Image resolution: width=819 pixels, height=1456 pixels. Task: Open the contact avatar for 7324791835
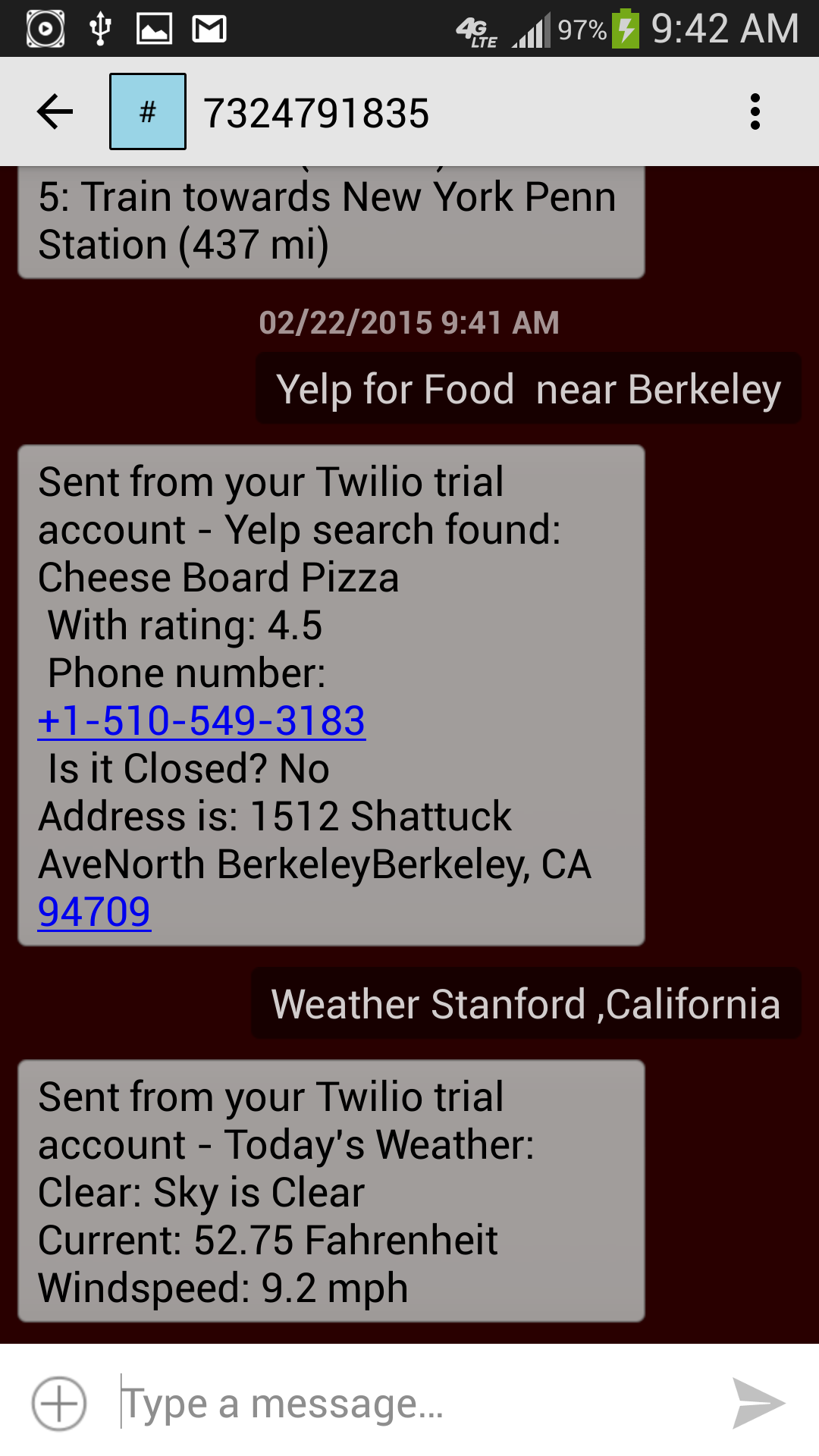[148, 111]
